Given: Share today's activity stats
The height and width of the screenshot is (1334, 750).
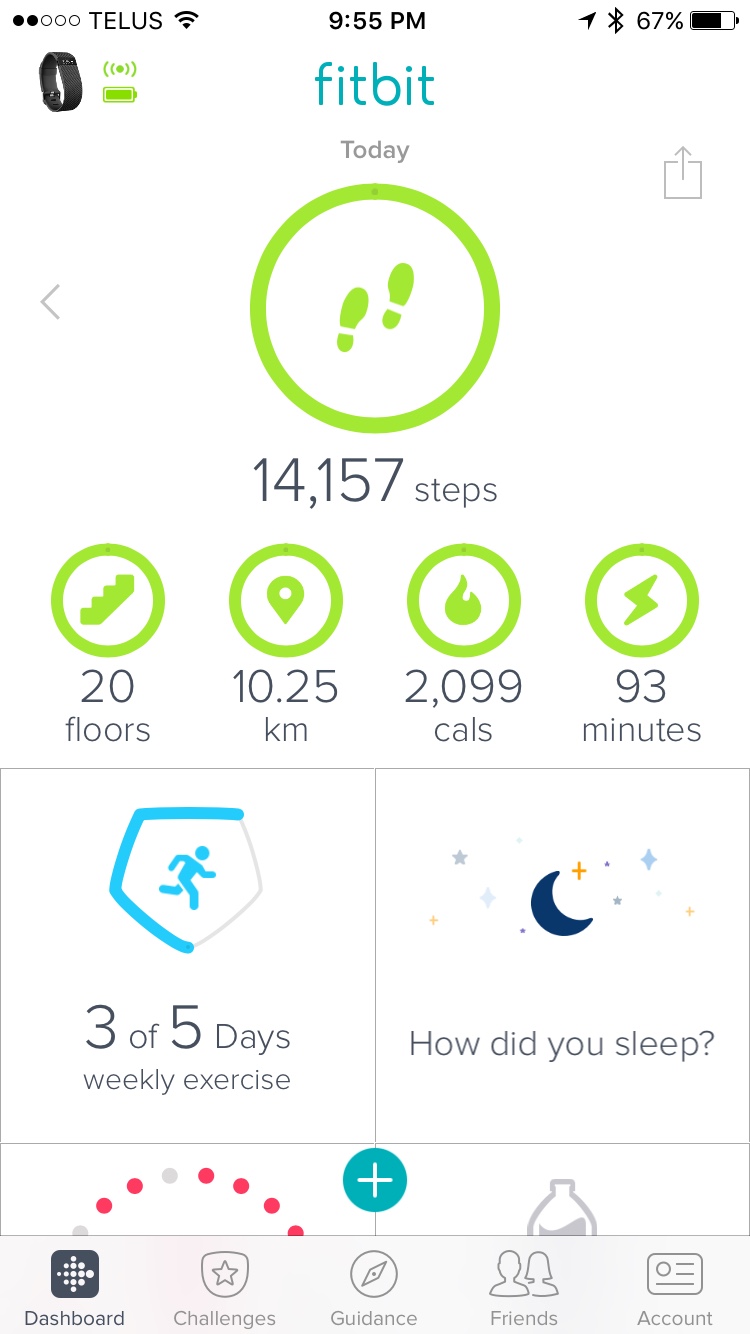Looking at the screenshot, I should tap(683, 174).
